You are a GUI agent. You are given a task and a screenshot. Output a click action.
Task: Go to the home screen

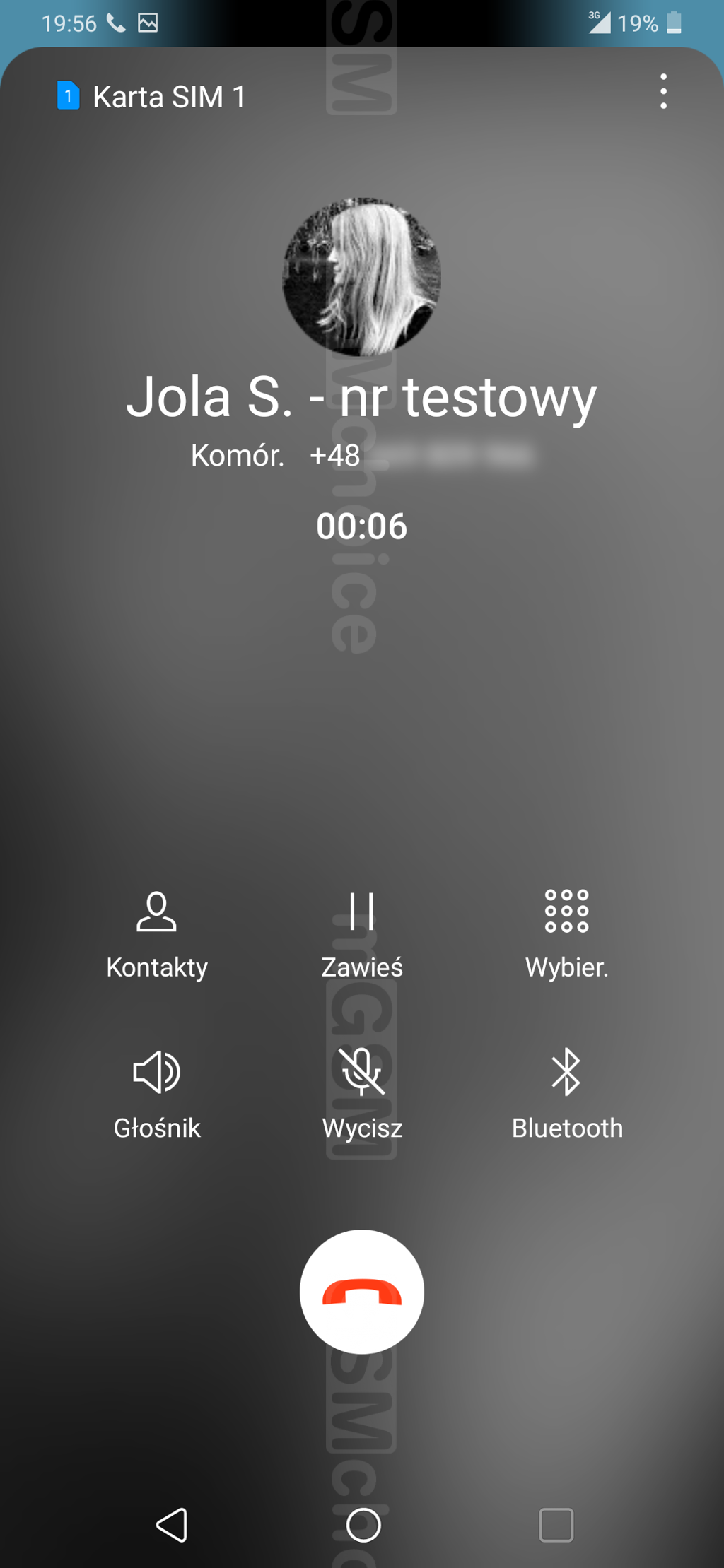pyautogui.click(x=363, y=1524)
